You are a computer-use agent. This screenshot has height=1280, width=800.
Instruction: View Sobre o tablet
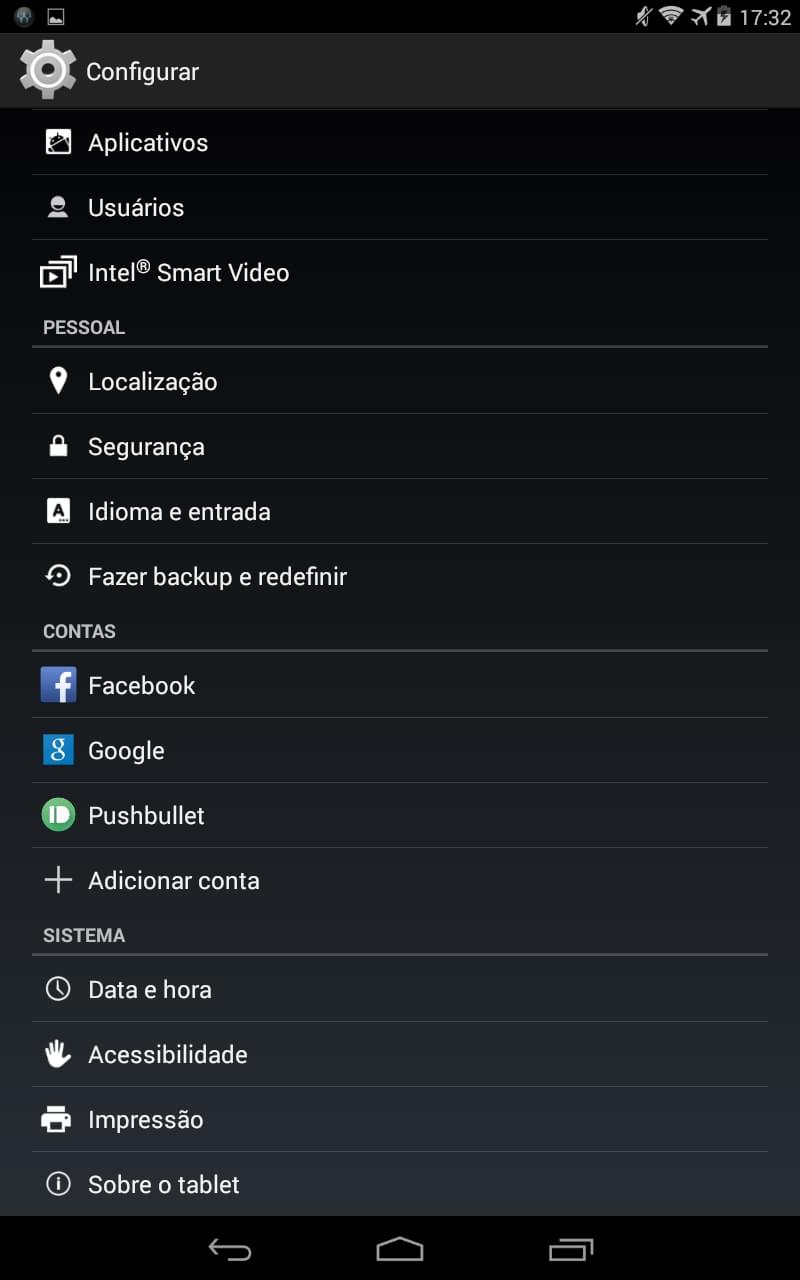coord(400,1184)
